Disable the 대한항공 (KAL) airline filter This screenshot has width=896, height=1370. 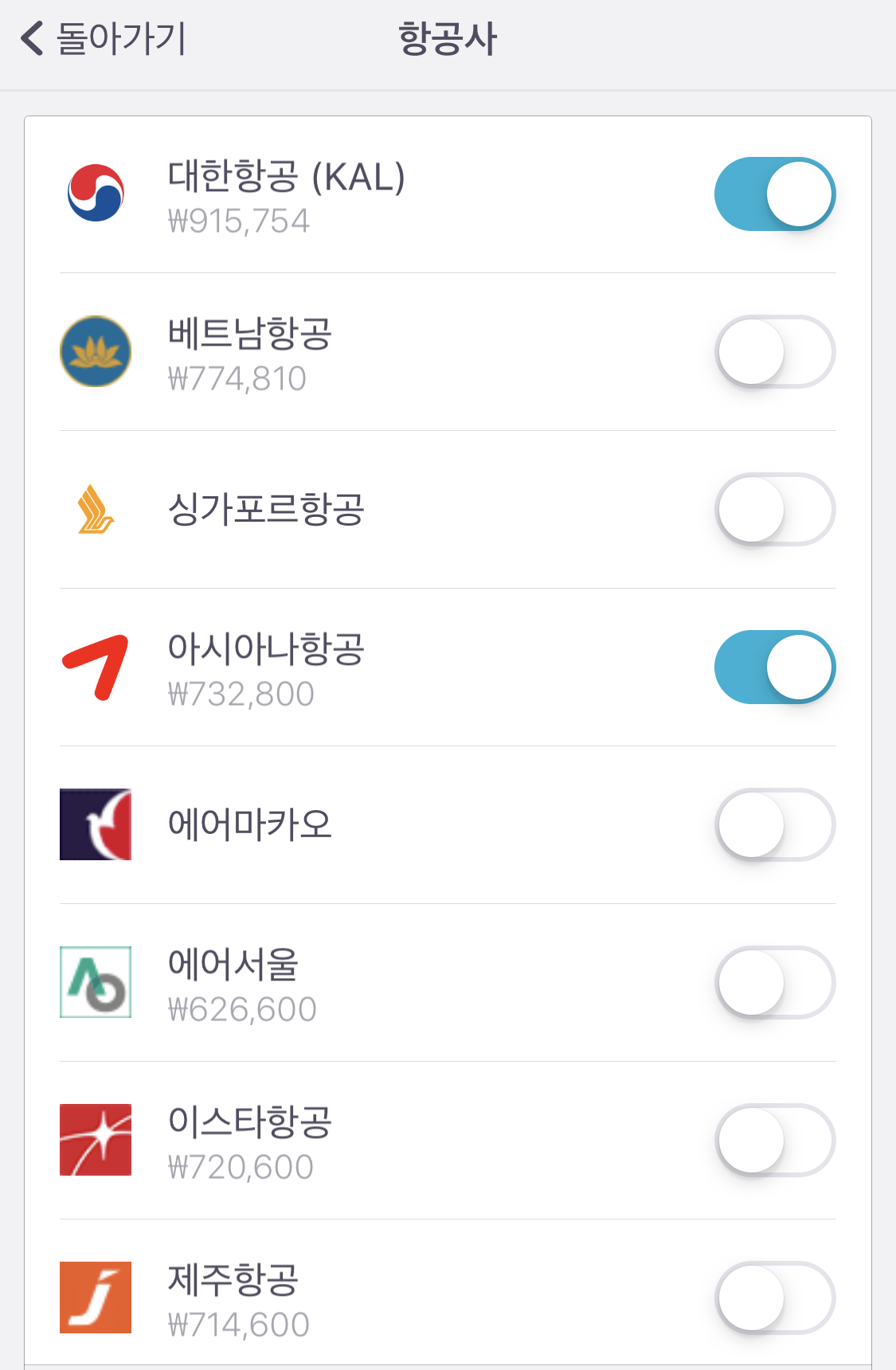click(x=775, y=194)
